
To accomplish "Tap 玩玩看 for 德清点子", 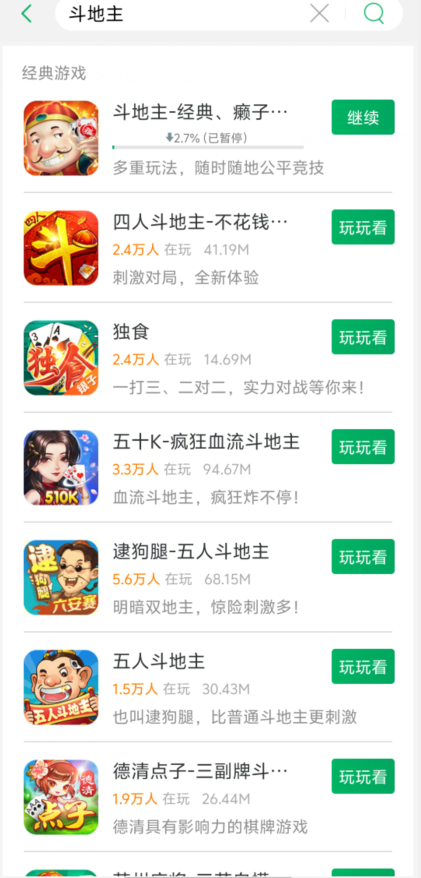I will [x=363, y=776].
